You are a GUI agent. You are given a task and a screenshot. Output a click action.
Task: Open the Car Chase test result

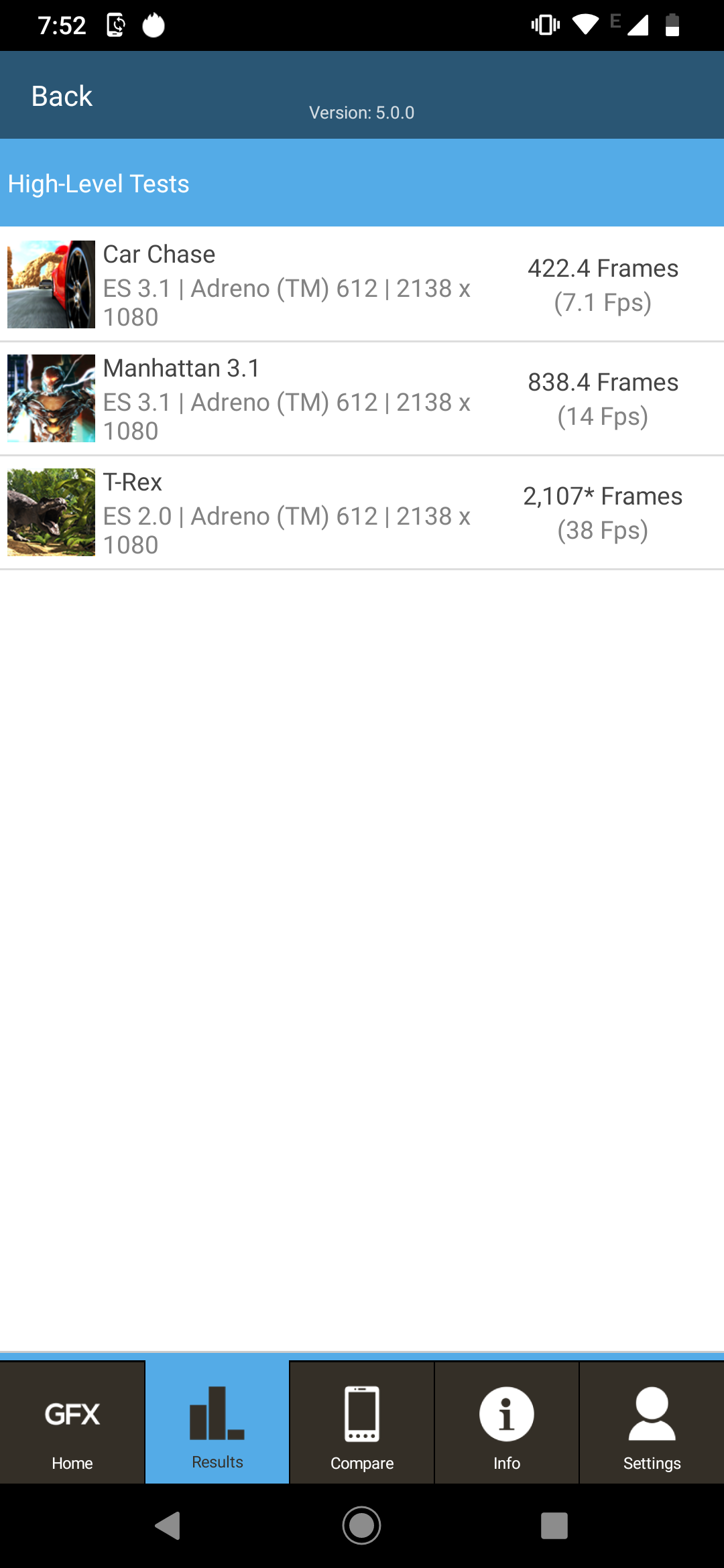[x=362, y=284]
